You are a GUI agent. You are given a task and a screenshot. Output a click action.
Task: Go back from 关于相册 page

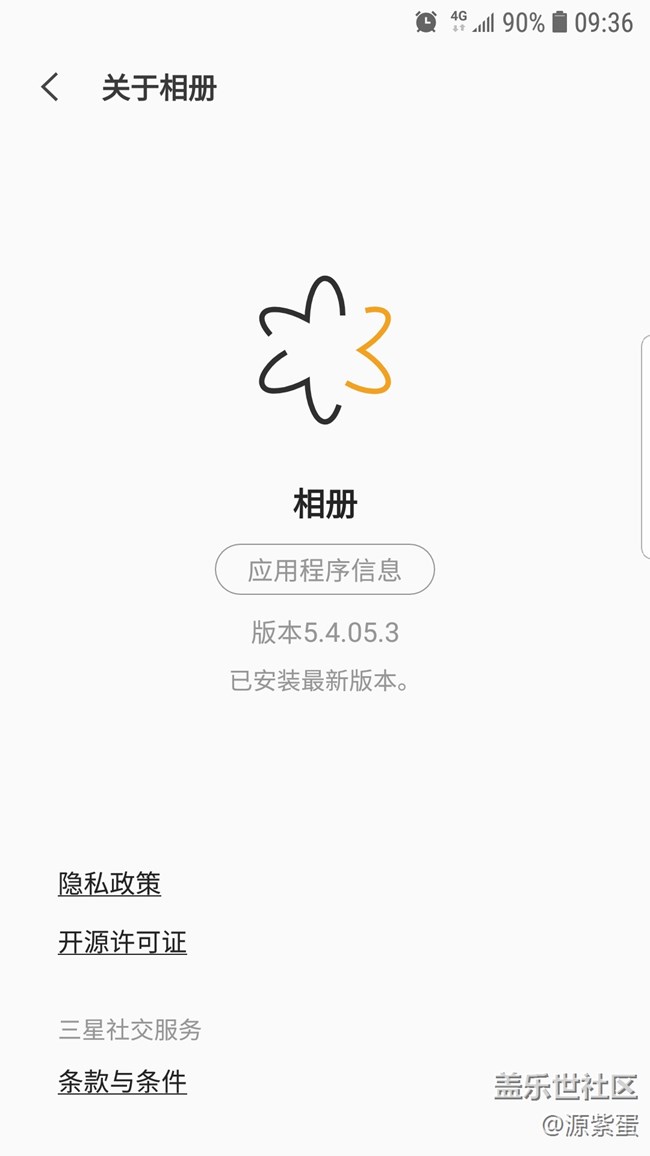49,88
